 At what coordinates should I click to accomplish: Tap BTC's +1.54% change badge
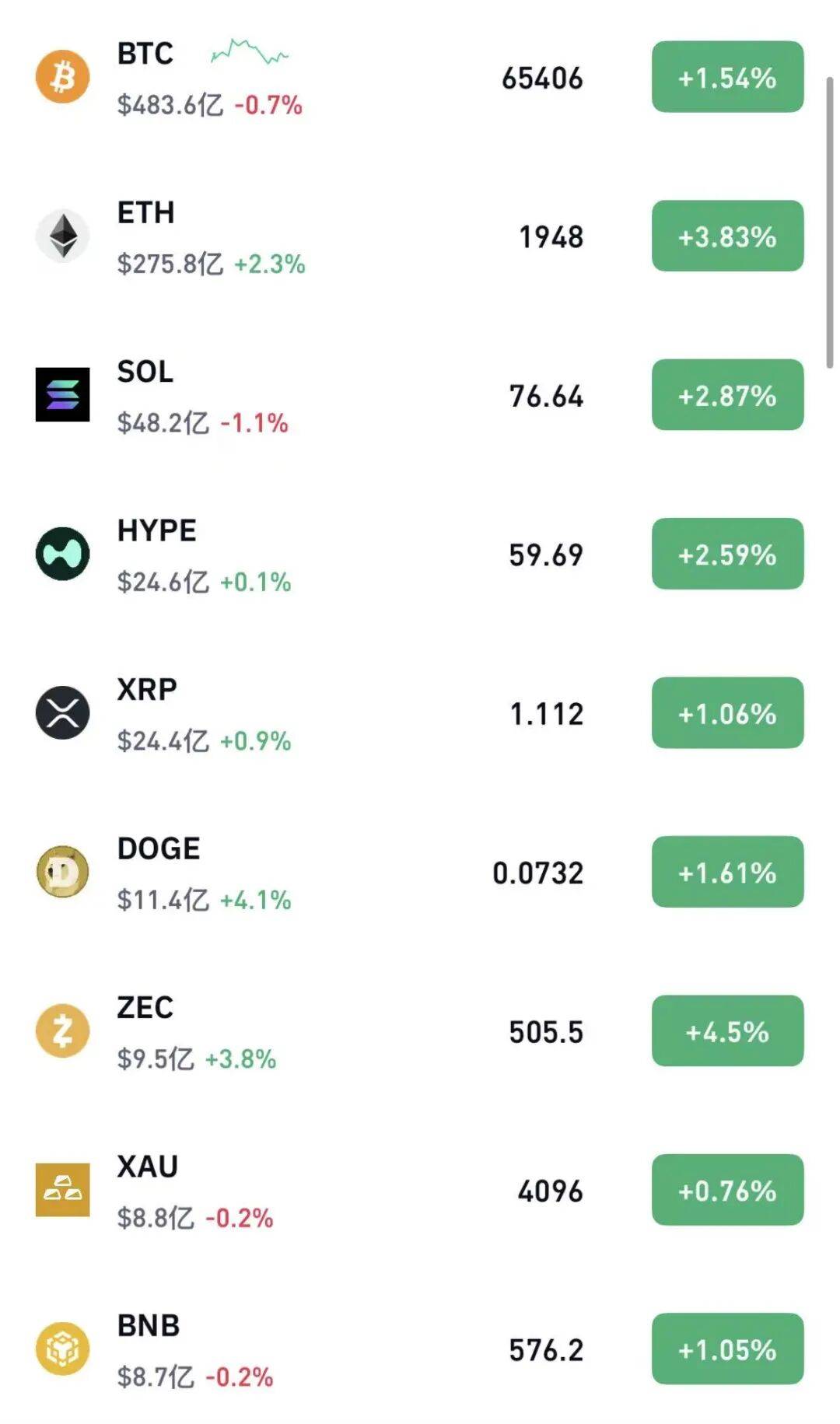727,77
